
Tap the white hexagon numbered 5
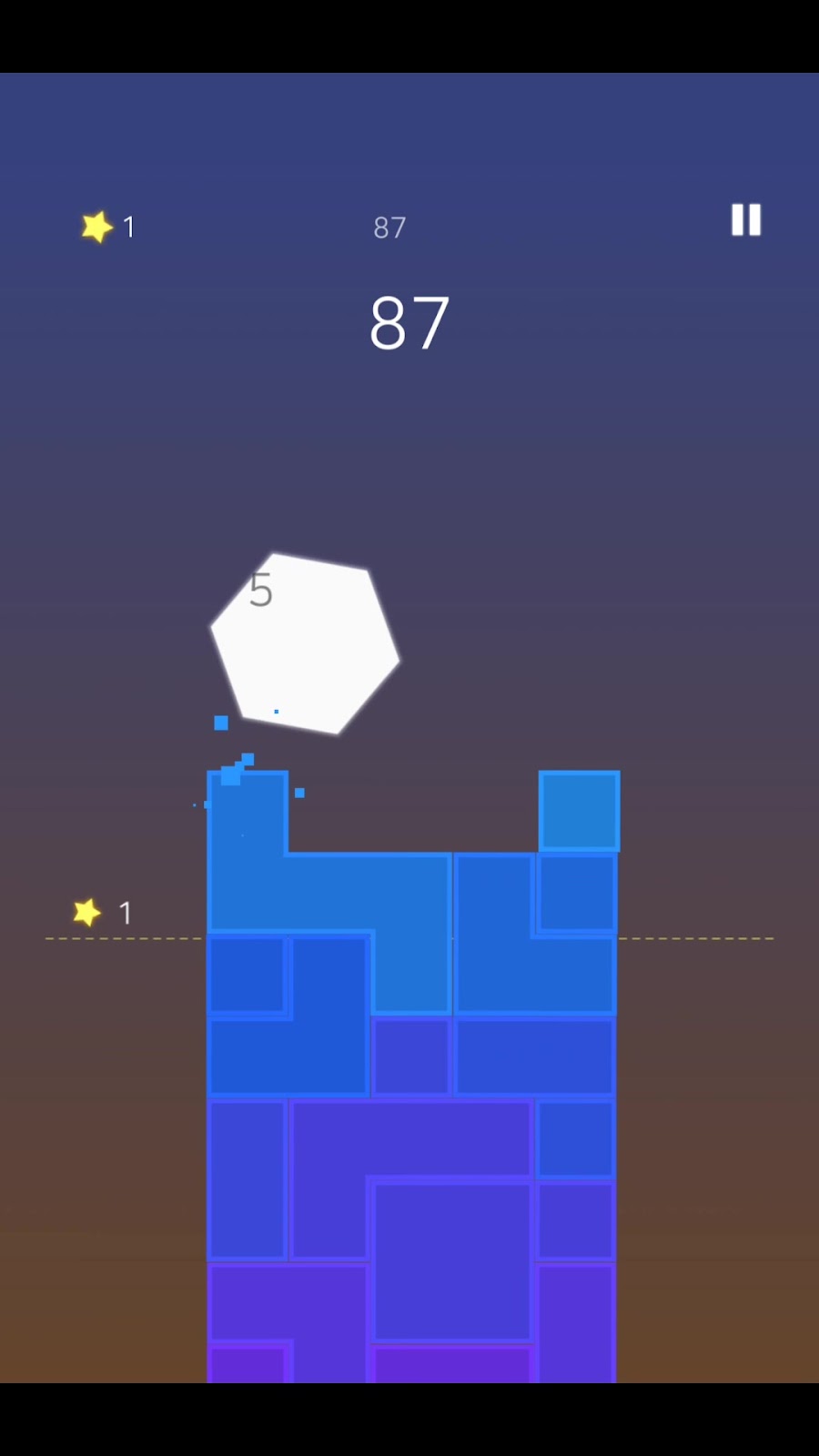[305, 643]
